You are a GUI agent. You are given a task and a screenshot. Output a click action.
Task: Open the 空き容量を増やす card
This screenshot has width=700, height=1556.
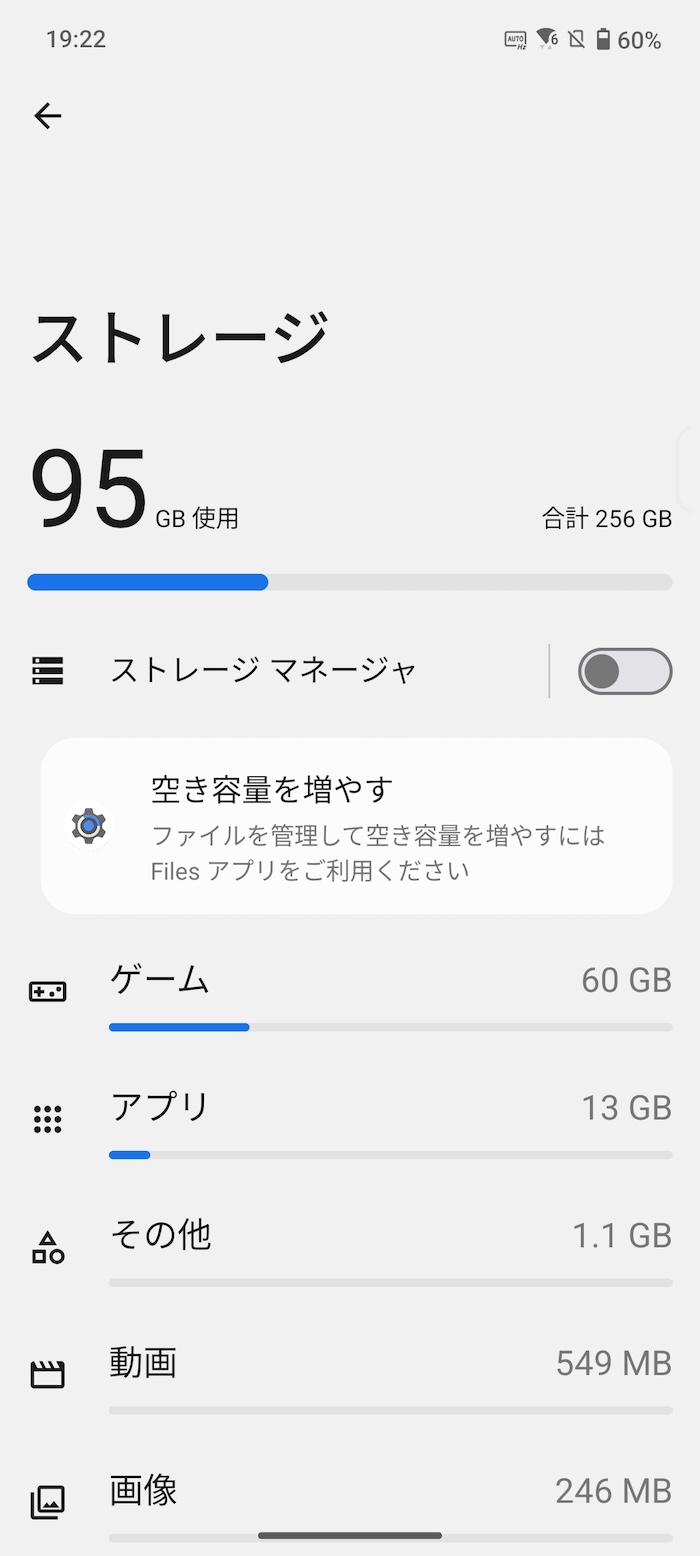(x=356, y=826)
